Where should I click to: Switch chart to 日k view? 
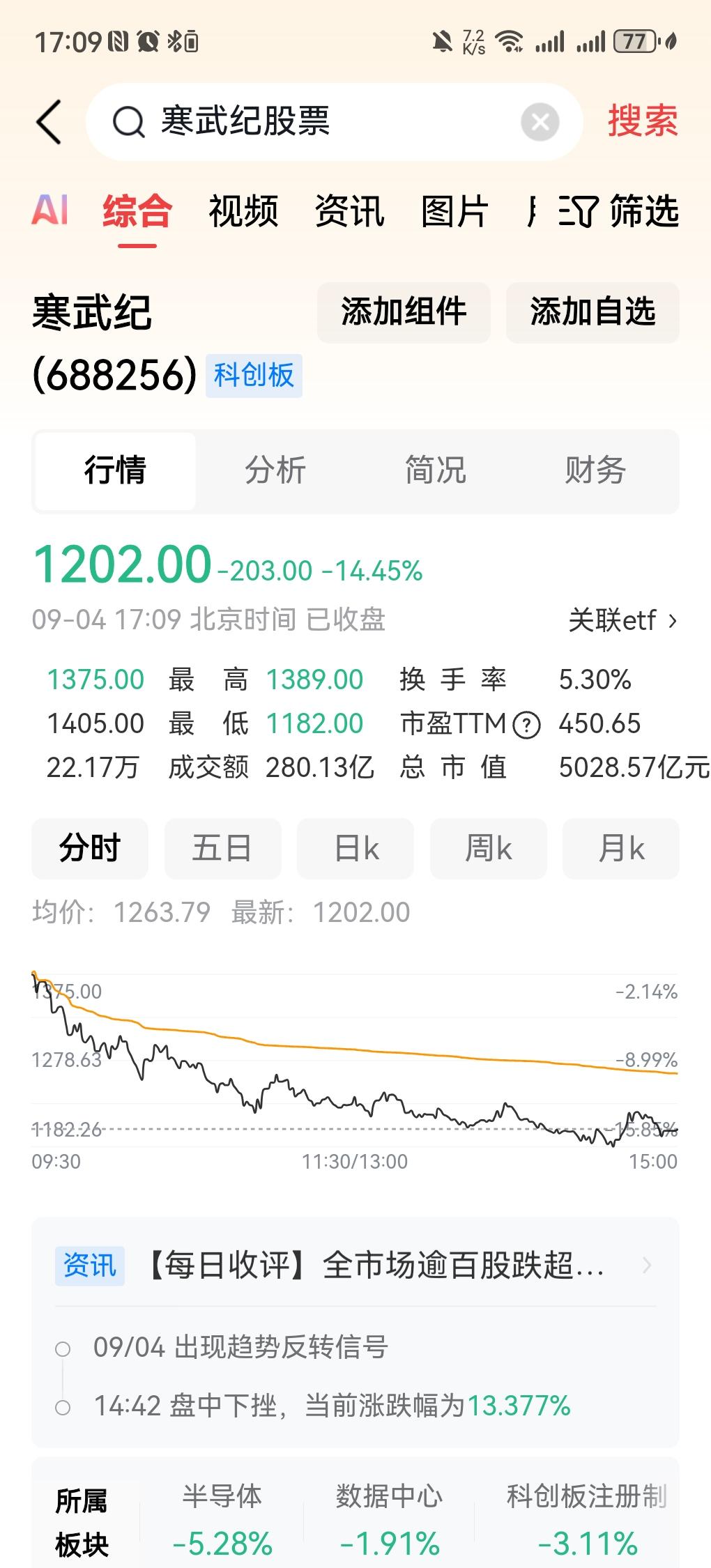[355, 849]
